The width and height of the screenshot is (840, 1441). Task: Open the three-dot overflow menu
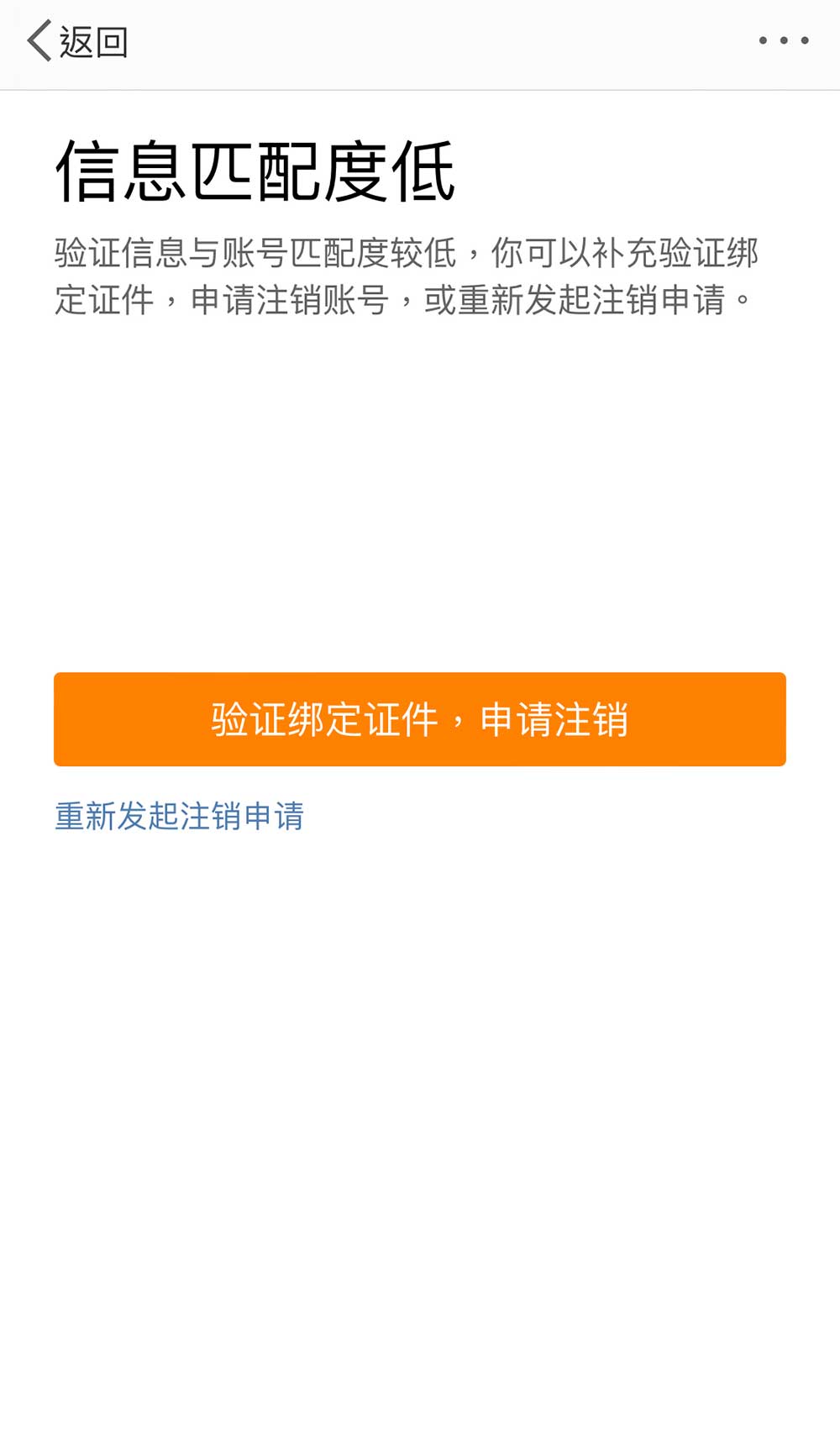(x=783, y=40)
